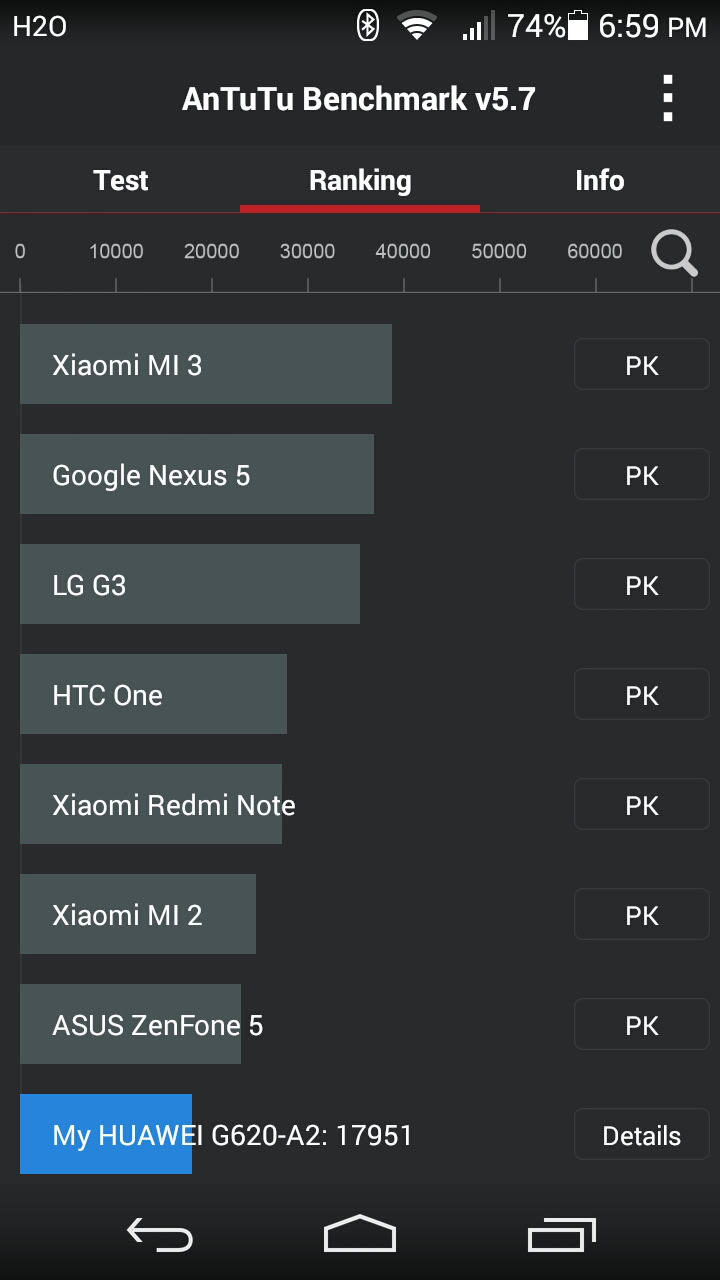Tap PK next to Xiaomi MI 3
The image size is (720, 1280).
point(642,365)
